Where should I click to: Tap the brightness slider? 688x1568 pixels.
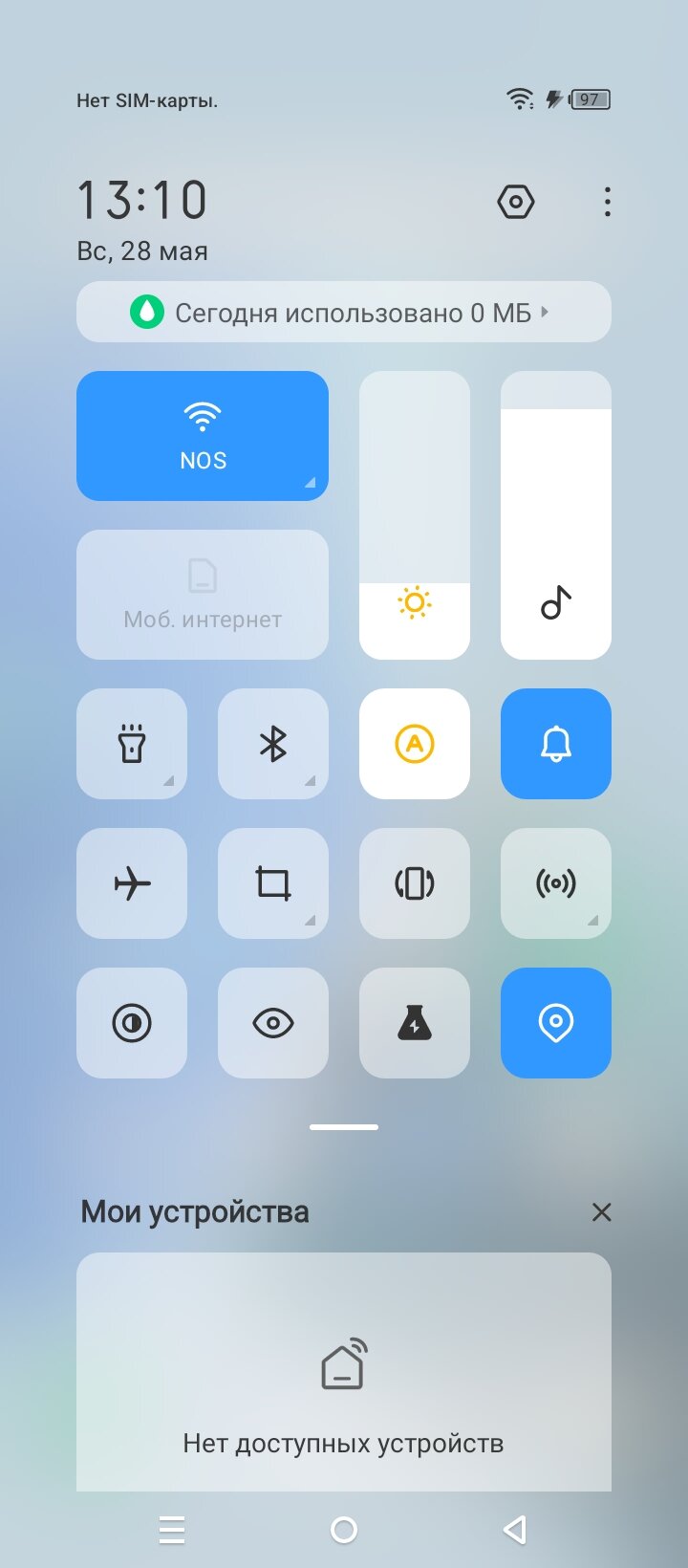[415, 515]
